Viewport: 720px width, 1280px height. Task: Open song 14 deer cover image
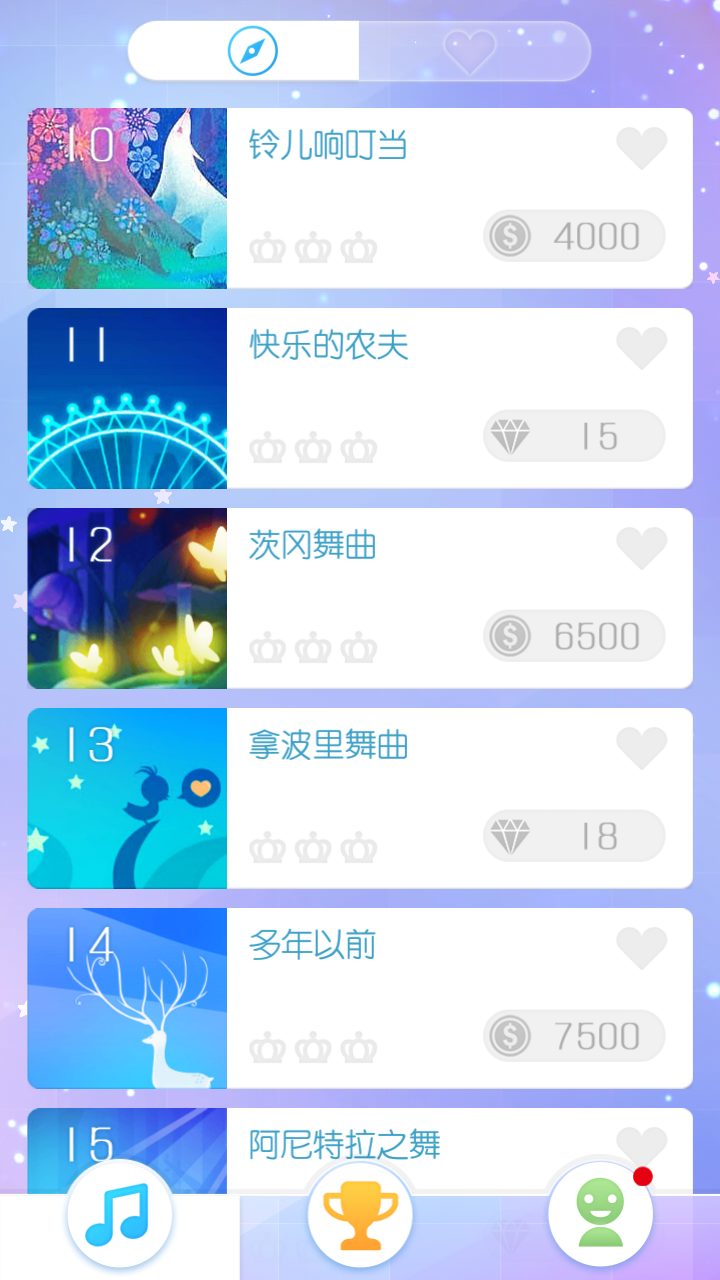[127, 998]
